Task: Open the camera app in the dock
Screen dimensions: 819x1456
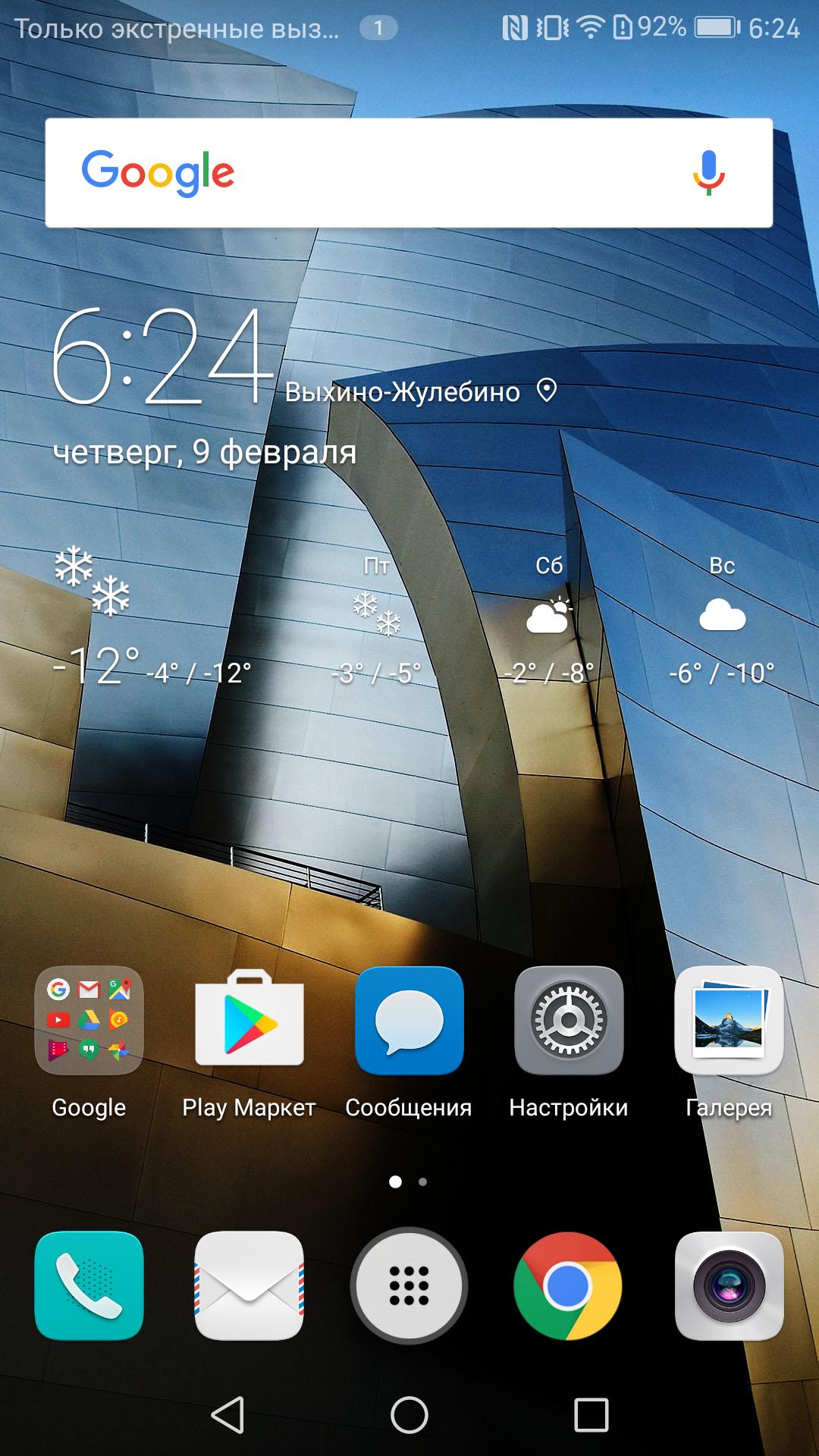Action: point(729,1286)
